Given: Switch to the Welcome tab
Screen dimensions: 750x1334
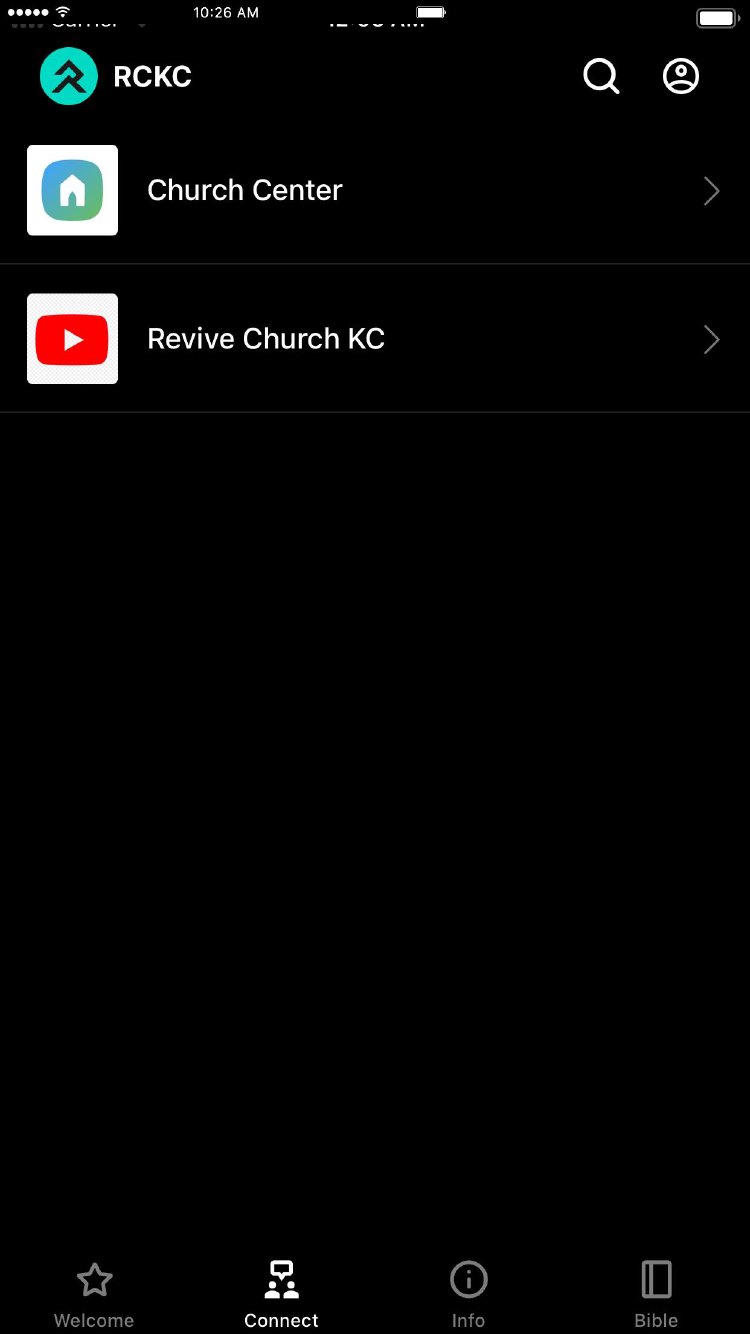Looking at the screenshot, I should point(94,1294).
